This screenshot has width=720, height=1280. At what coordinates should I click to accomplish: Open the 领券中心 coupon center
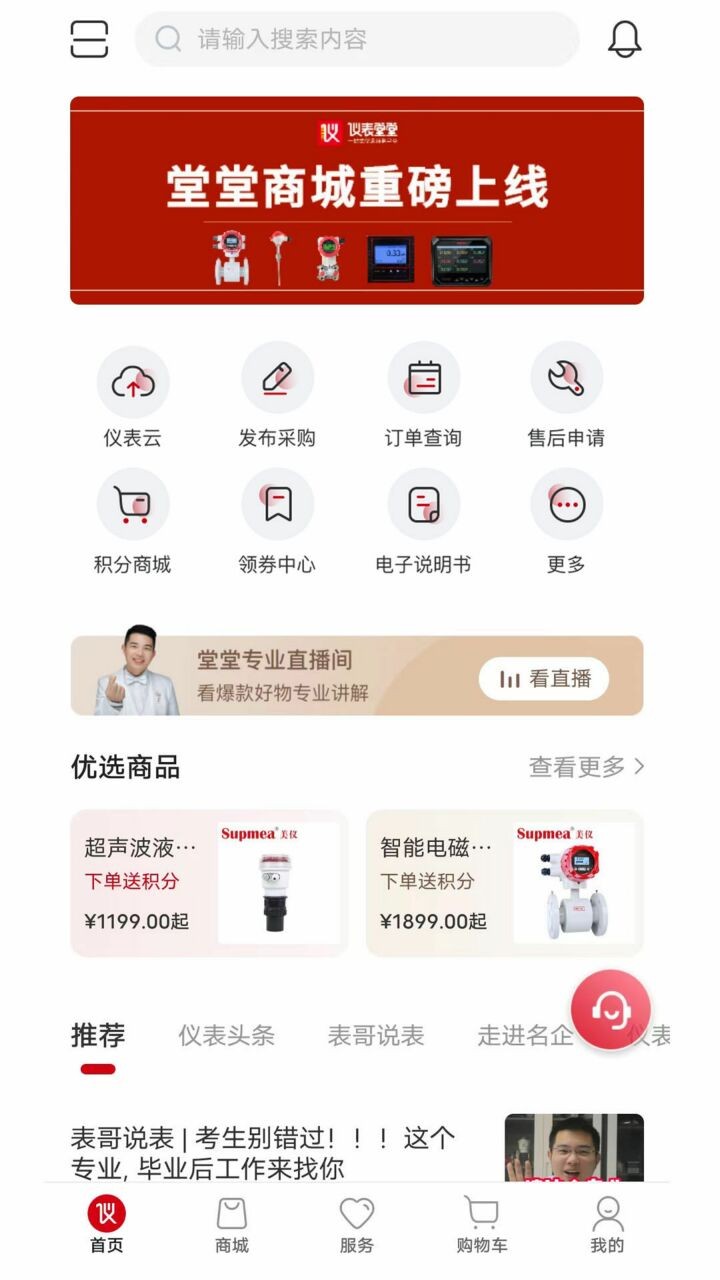pos(277,520)
